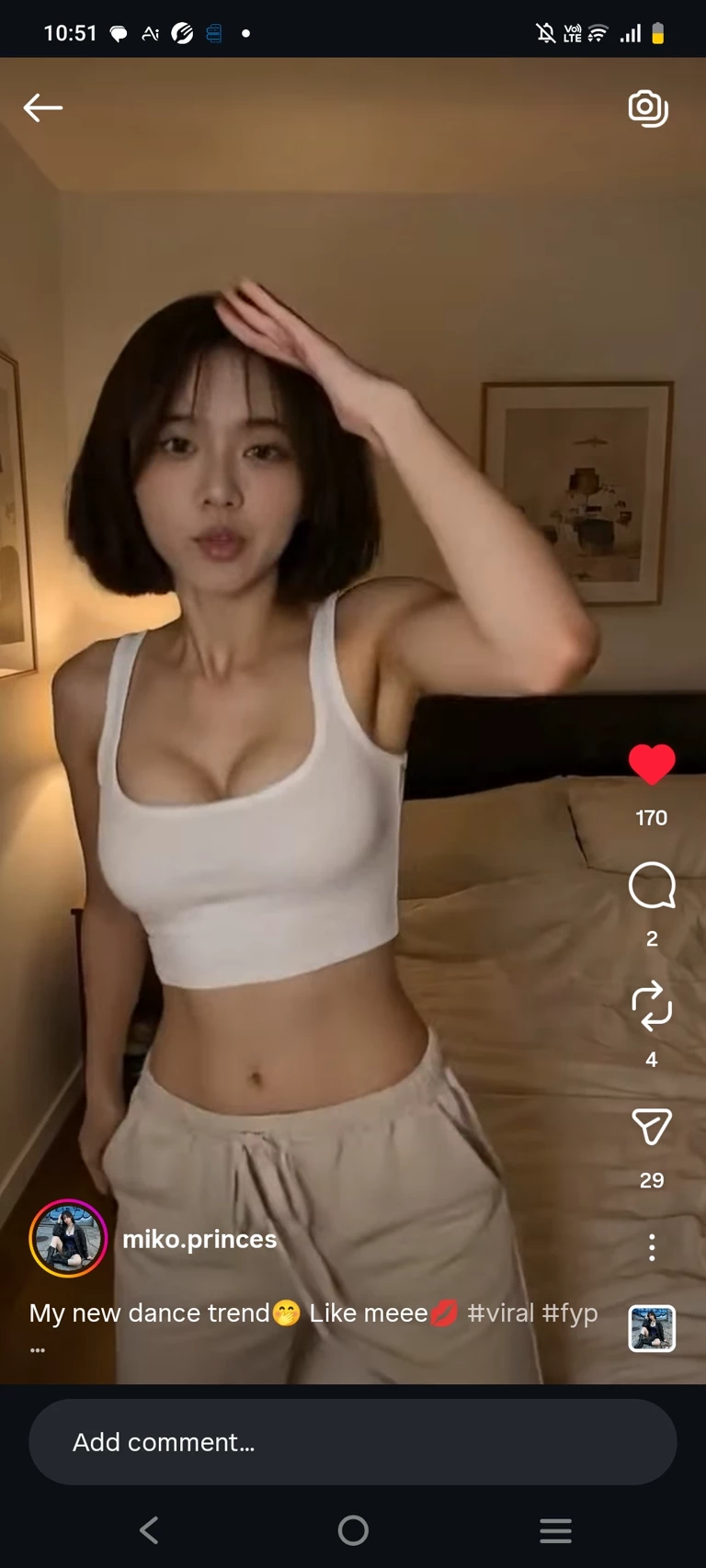Screen dimensions: 706x1568
Task: Focus the Add comment field
Action: pyautogui.click(x=353, y=1442)
